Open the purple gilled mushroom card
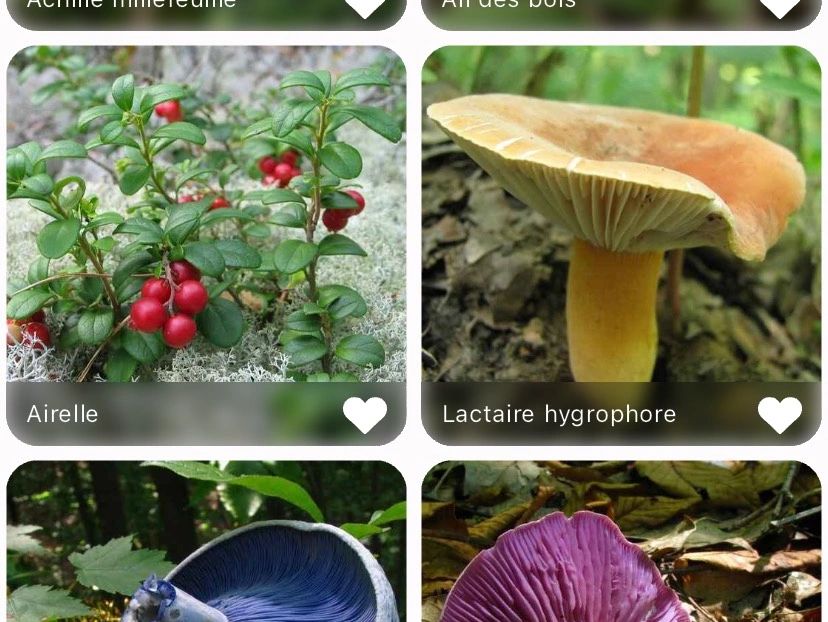The width and height of the screenshot is (828, 622). coord(621,545)
